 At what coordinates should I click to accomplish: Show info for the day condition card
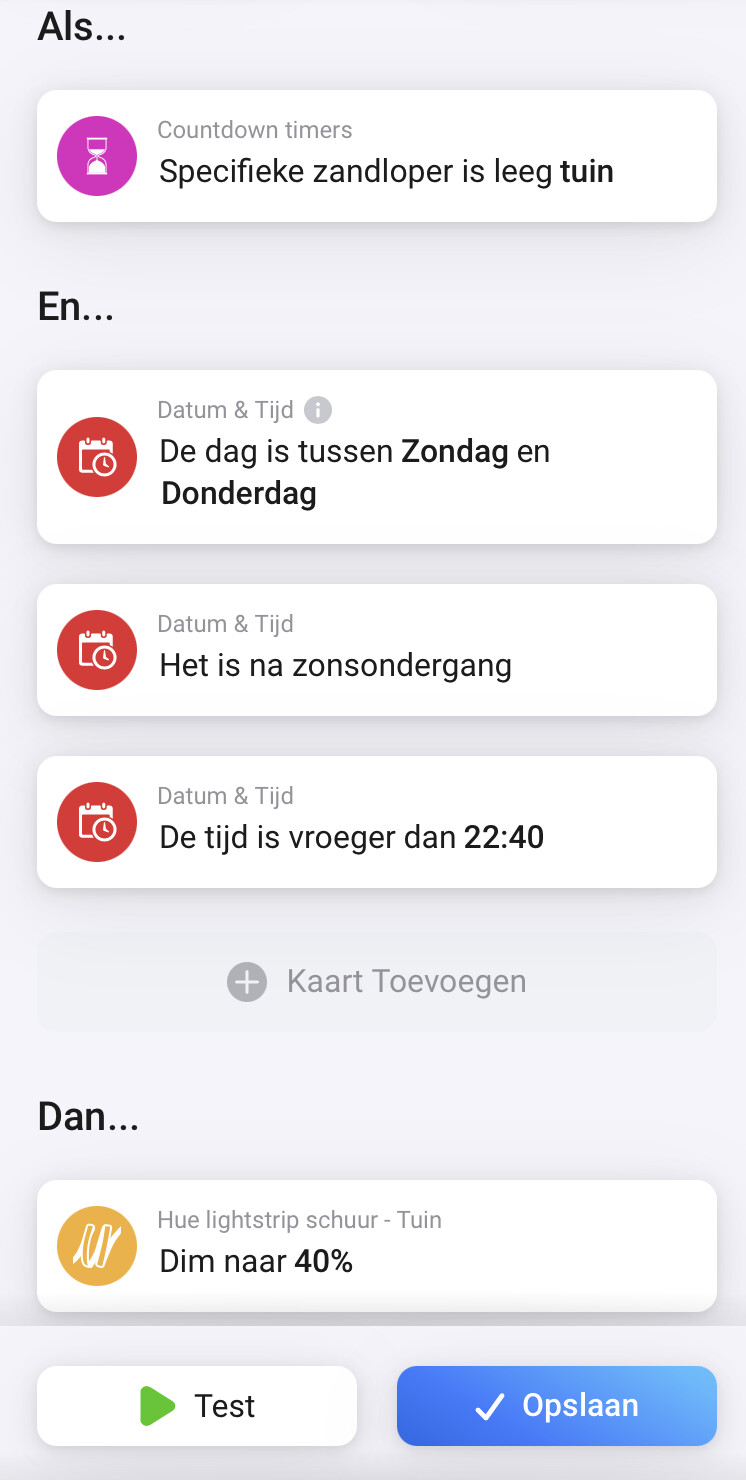317,410
